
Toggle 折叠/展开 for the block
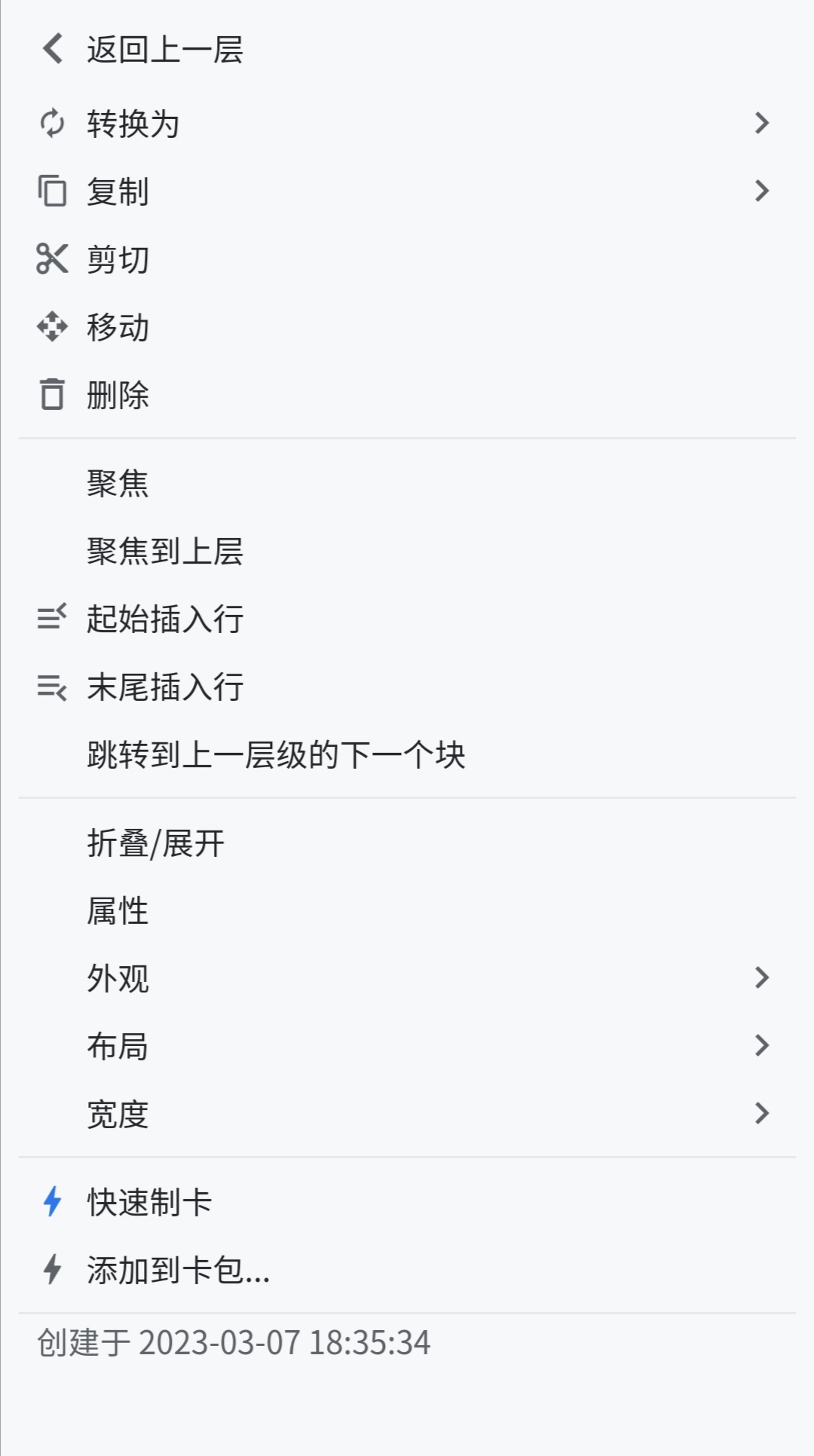[155, 844]
